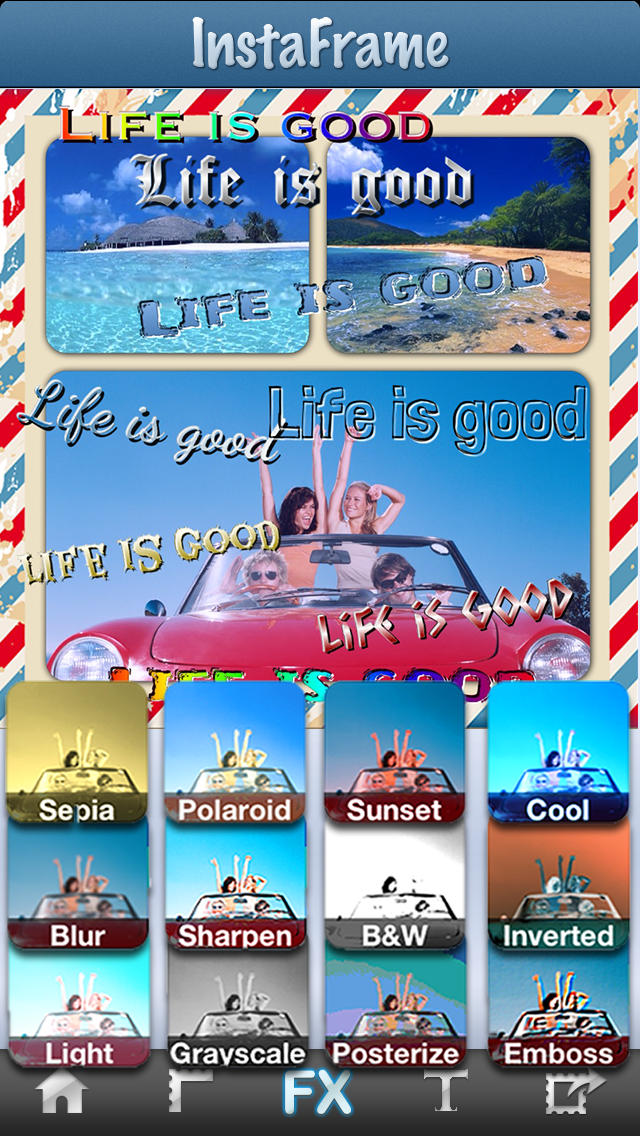Image resolution: width=640 pixels, height=1136 pixels.
Task: Open the share/export tab
Action: [x=574, y=1091]
